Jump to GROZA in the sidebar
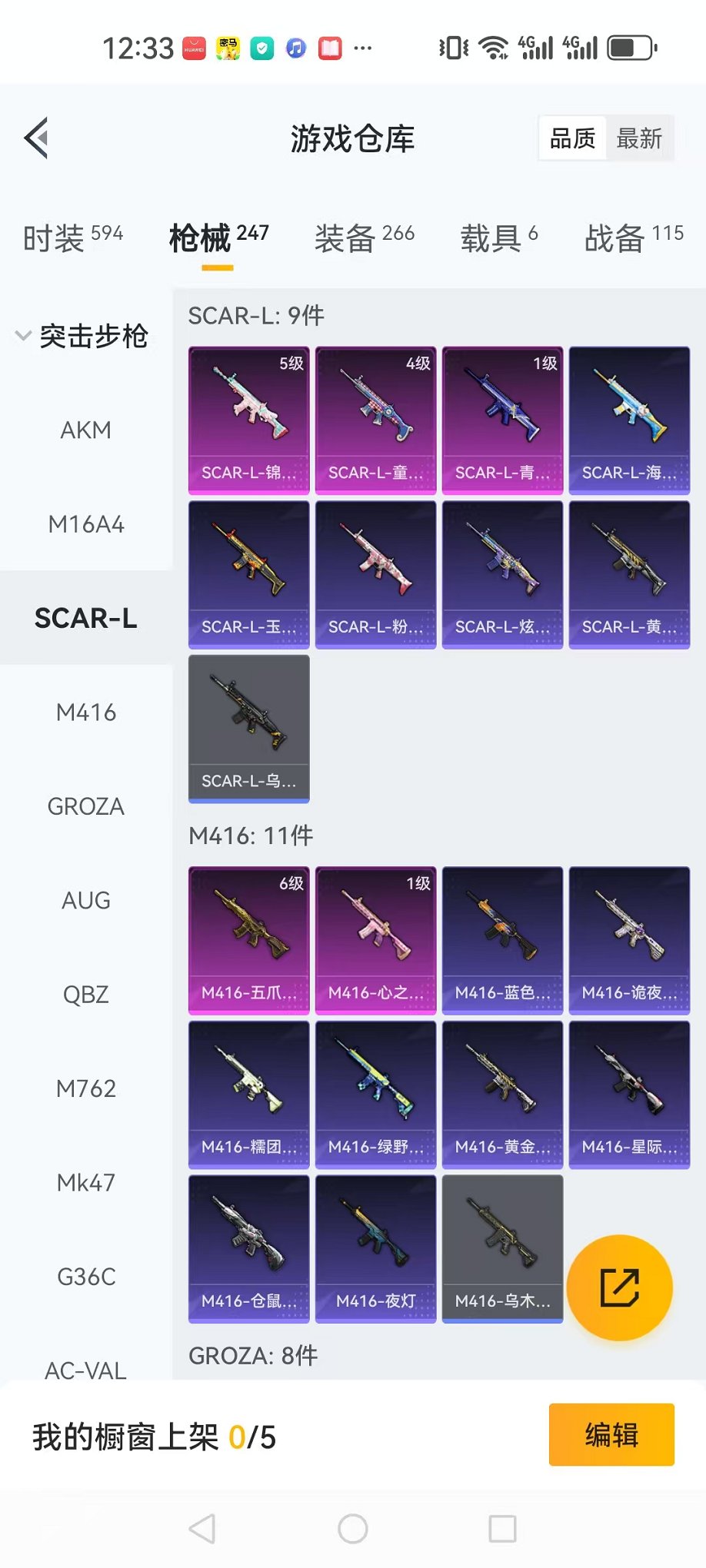Screen dimensions: 706x1568 [86, 806]
